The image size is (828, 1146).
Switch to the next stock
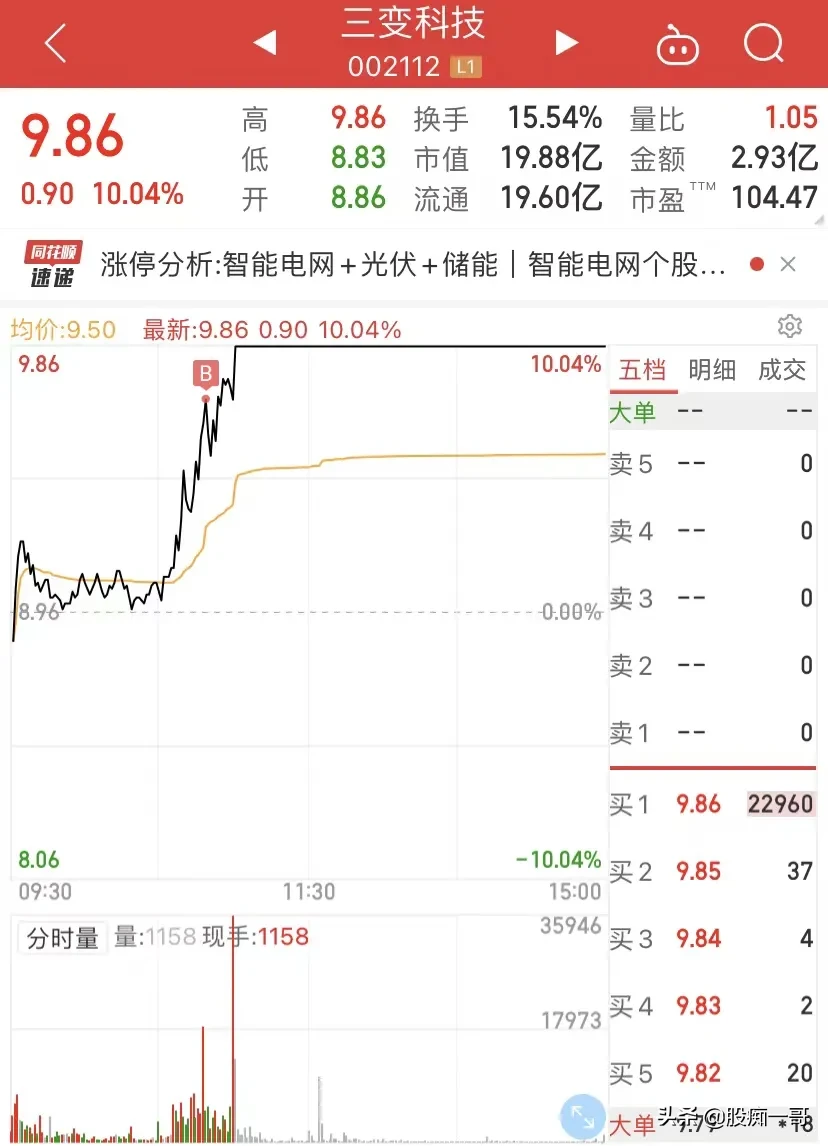pos(567,43)
